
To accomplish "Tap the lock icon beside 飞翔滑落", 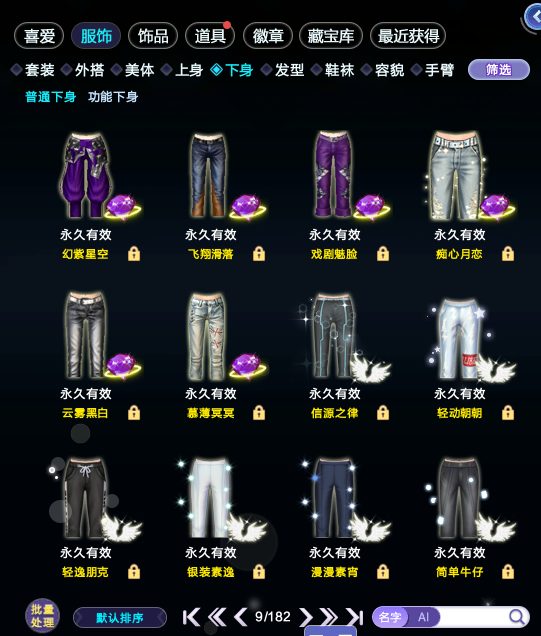I will coord(259,254).
